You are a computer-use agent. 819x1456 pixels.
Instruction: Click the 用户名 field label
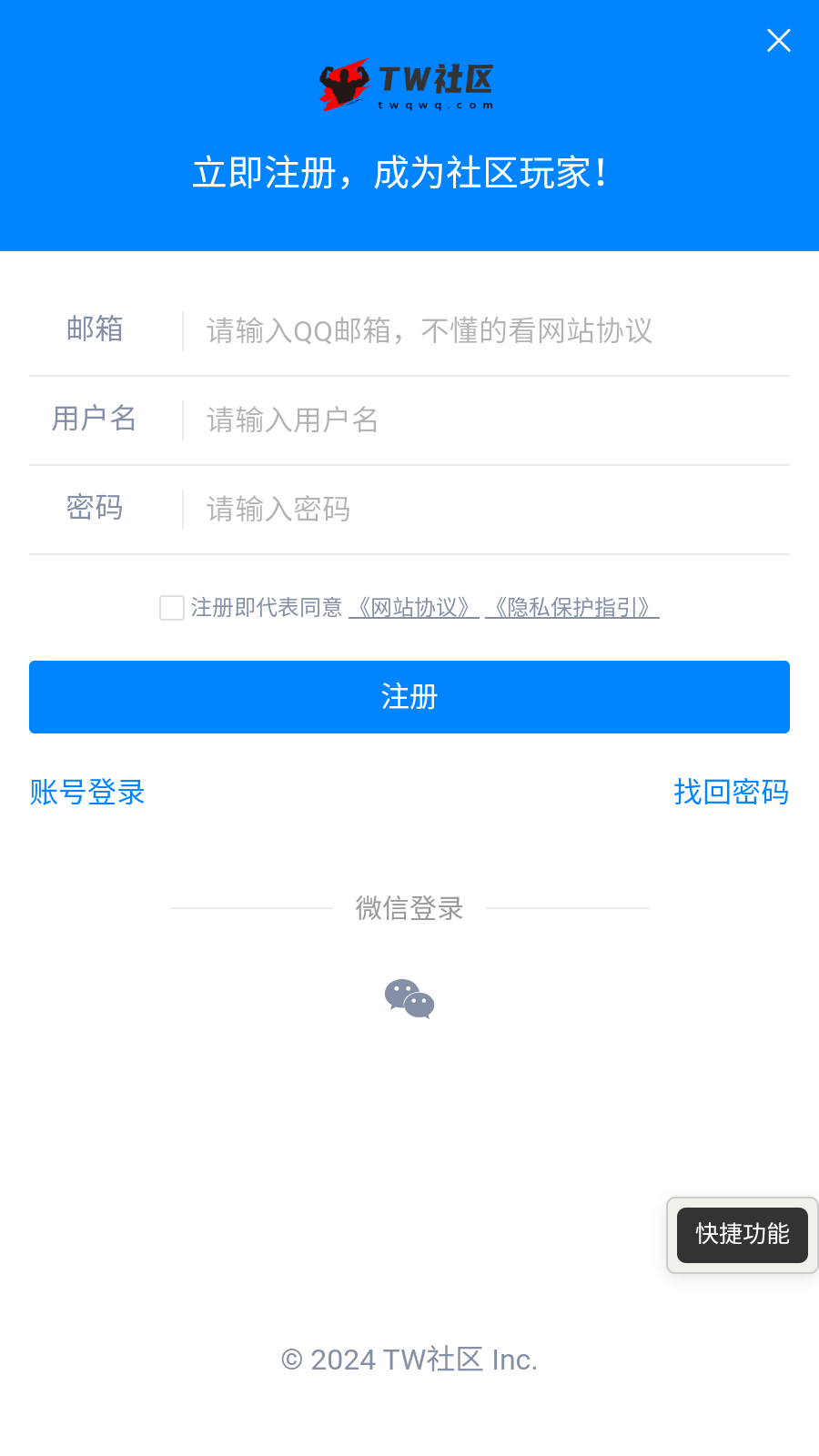(94, 419)
